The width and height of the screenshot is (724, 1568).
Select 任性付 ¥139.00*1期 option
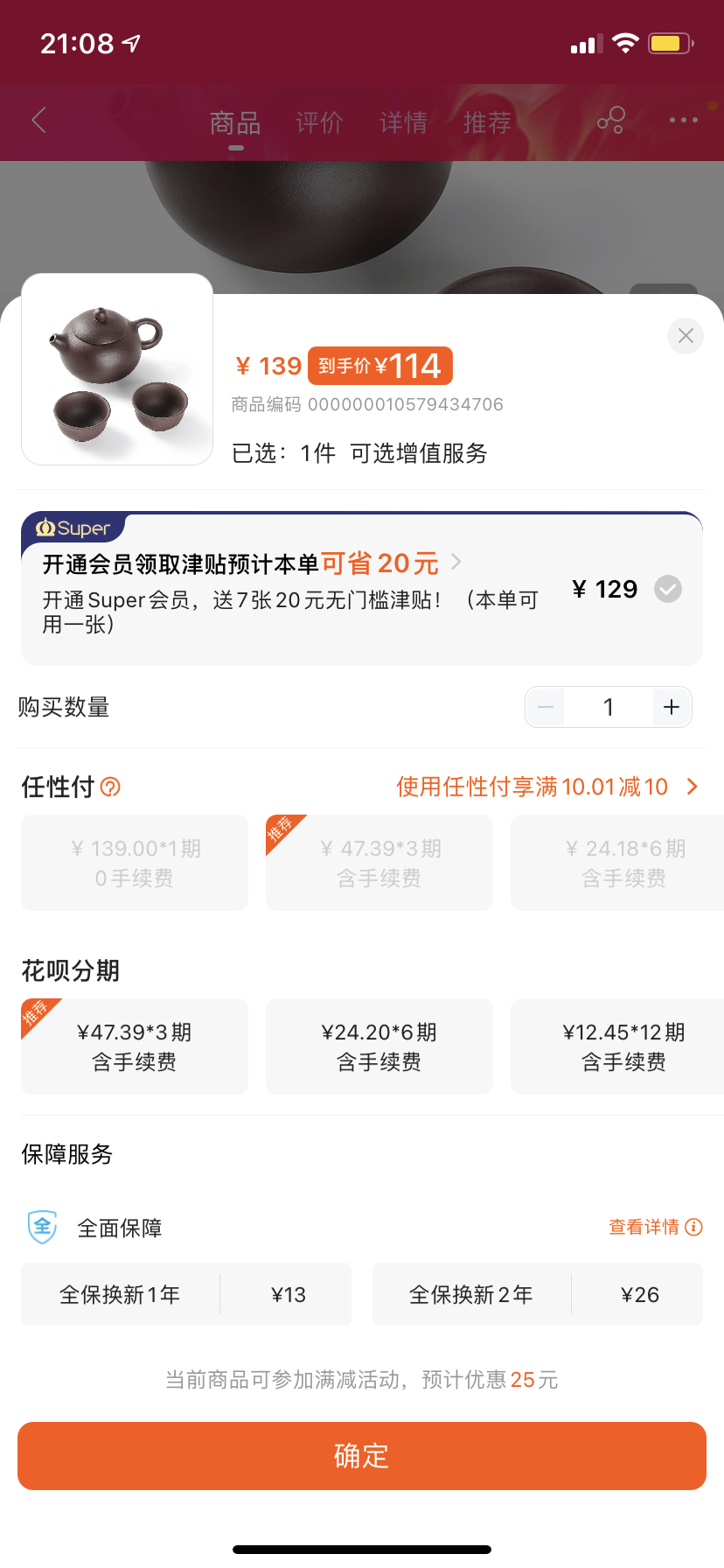(135, 863)
